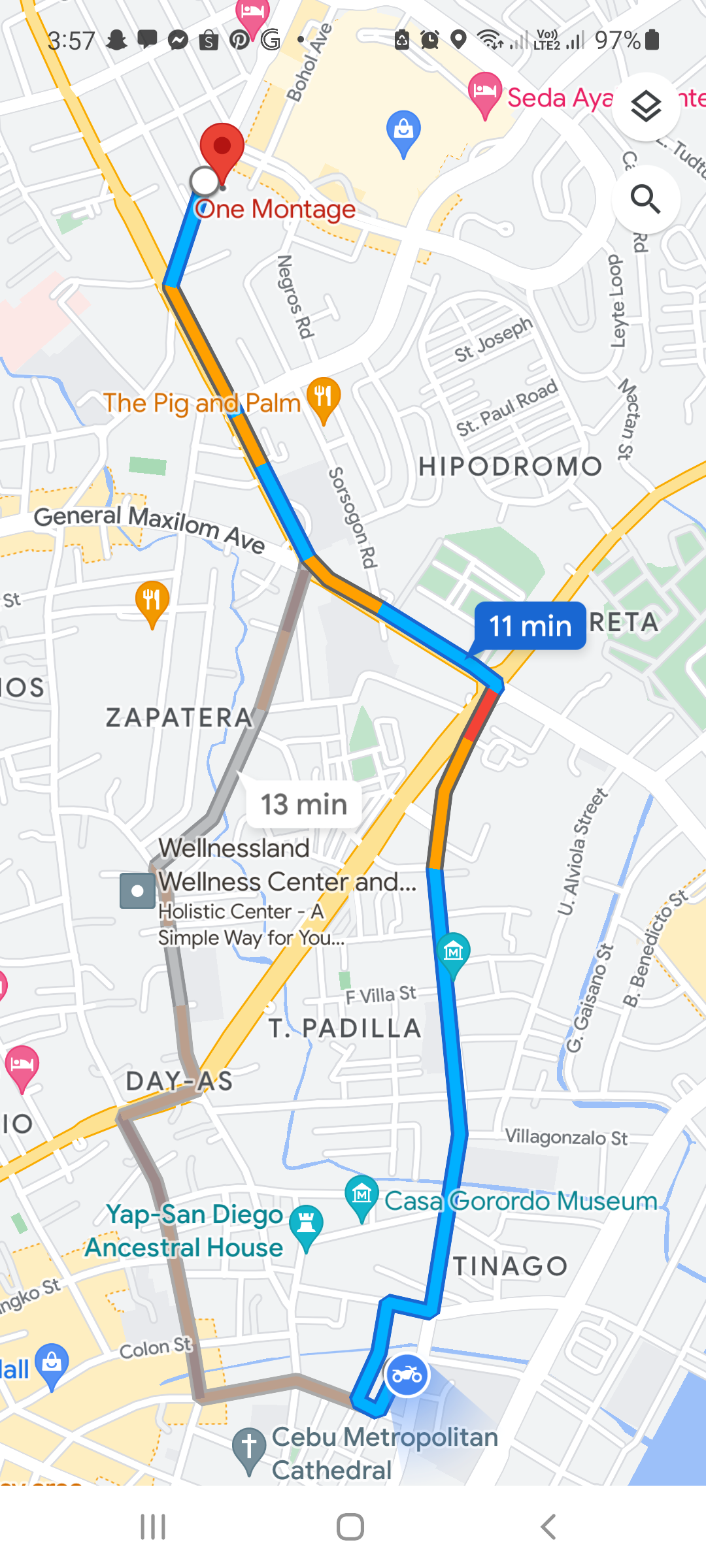Select the 13 min alternate route

304,804
